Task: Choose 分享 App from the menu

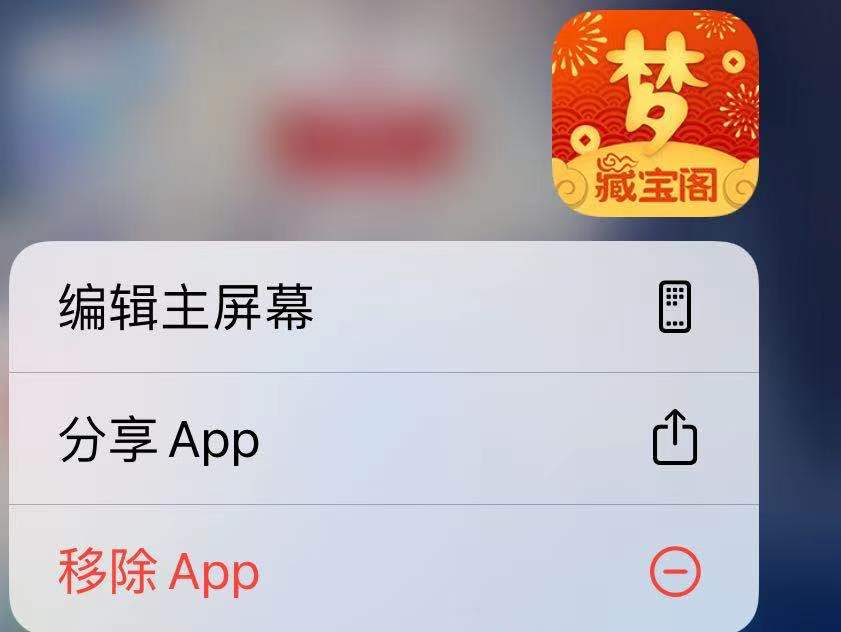Action: click(160, 440)
